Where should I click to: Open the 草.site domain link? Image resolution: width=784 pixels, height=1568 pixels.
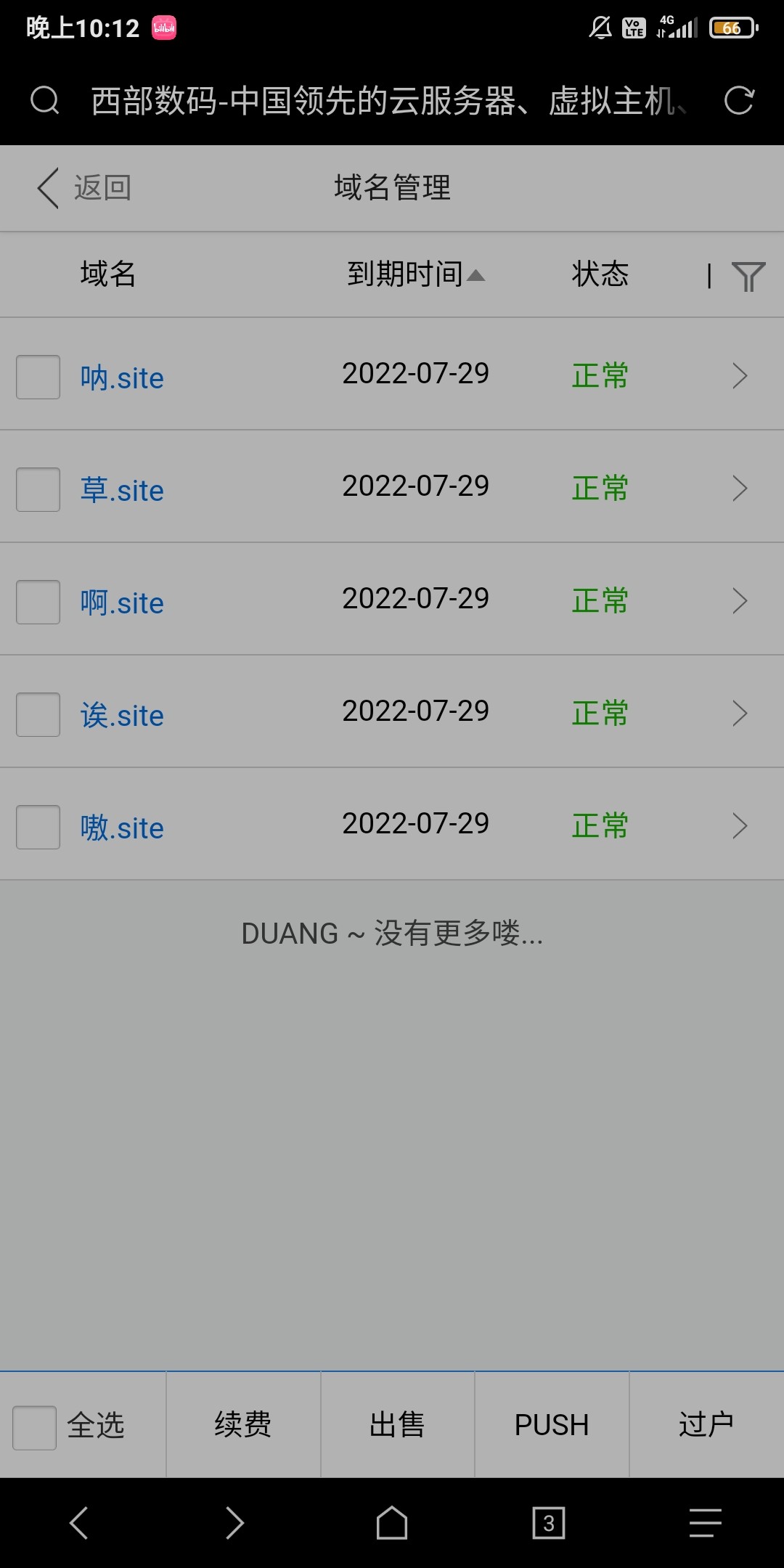122,491
